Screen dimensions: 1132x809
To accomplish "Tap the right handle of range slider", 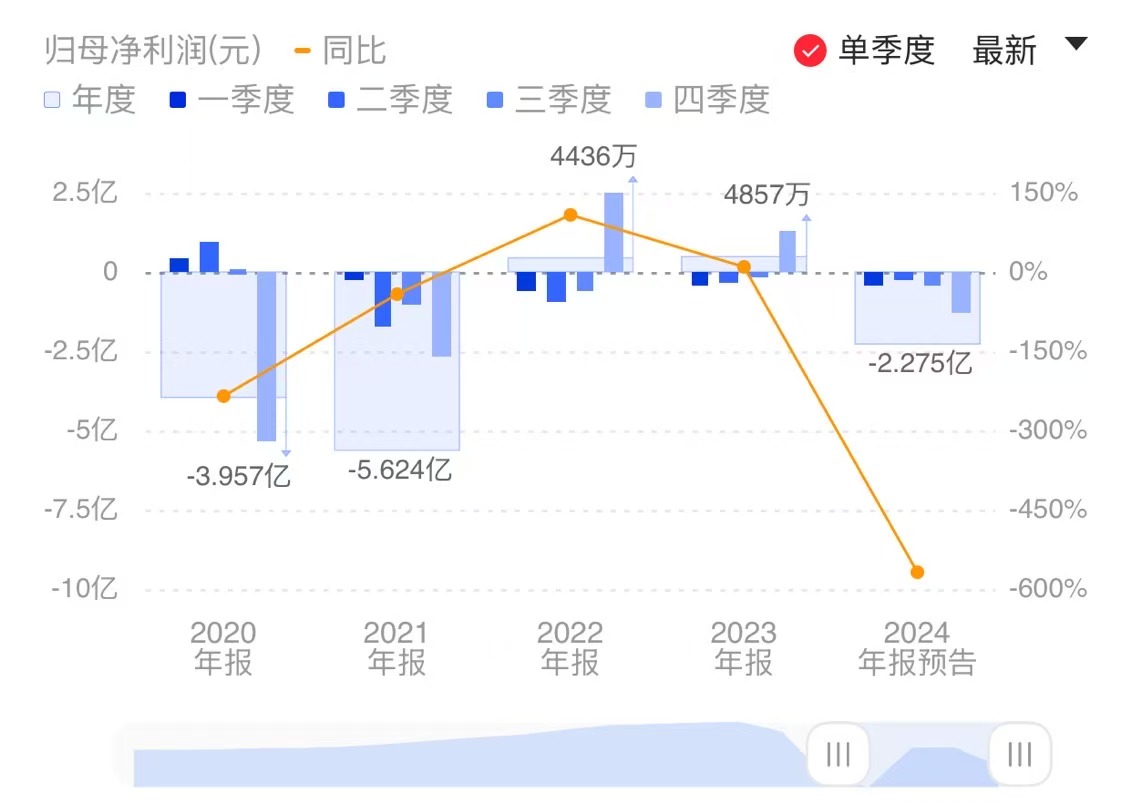I will click(1019, 753).
